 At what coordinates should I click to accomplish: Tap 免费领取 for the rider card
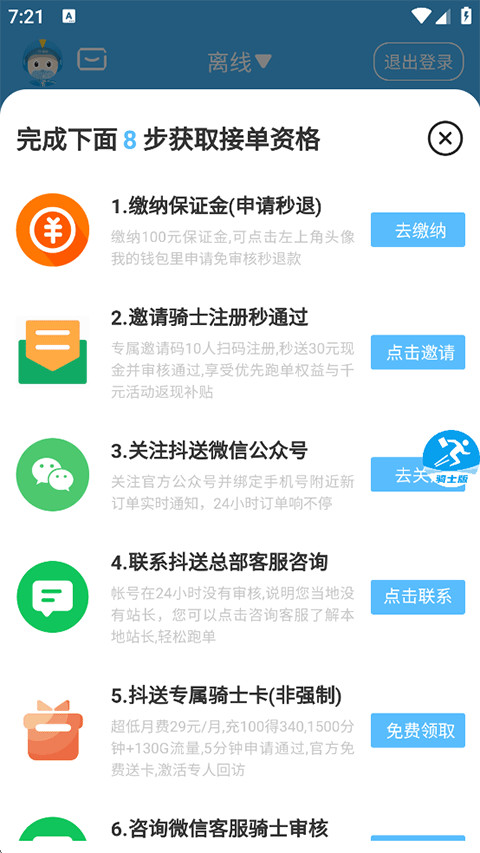pyautogui.click(x=418, y=730)
